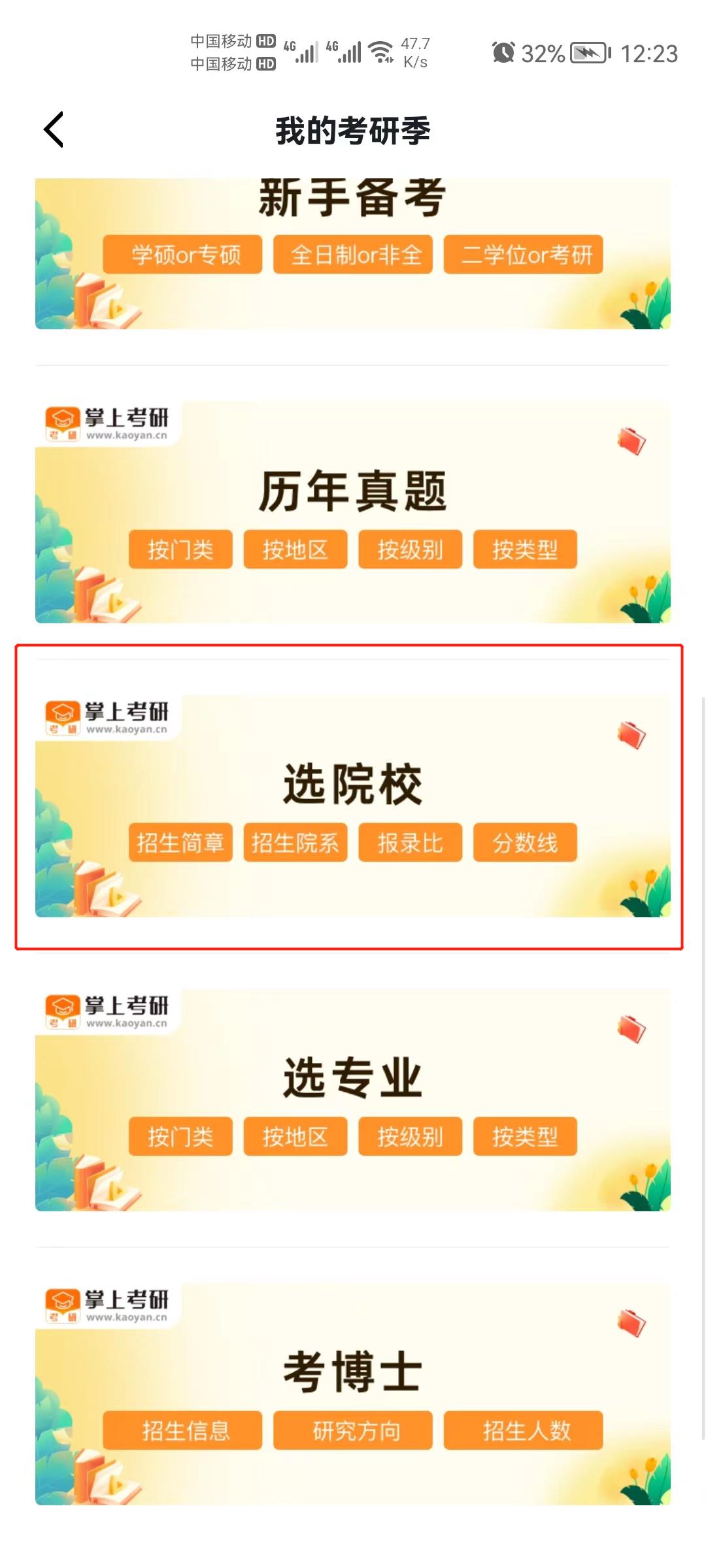
Task: Open the 考博士 banner card
Action: [x=353, y=1372]
